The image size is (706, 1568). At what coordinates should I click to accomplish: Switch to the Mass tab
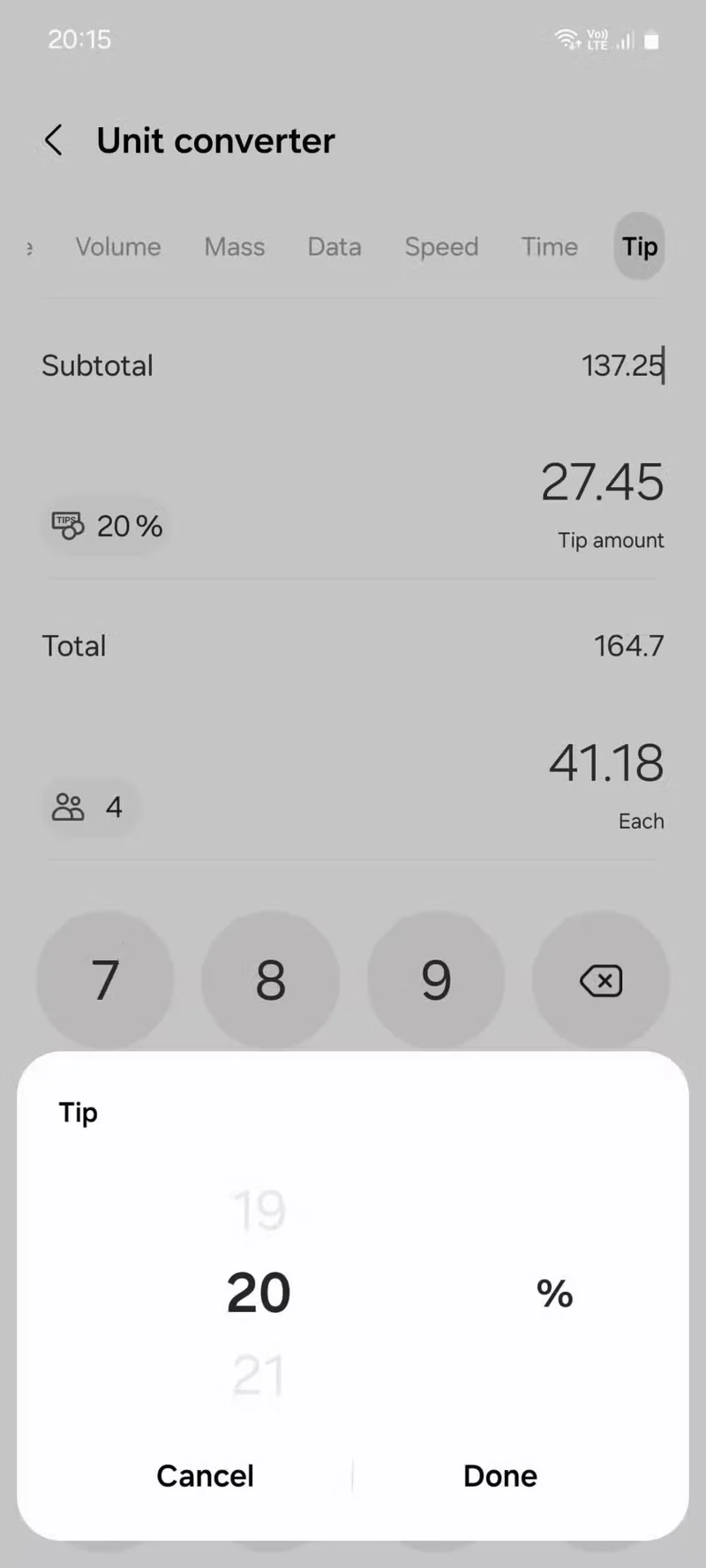(x=234, y=247)
